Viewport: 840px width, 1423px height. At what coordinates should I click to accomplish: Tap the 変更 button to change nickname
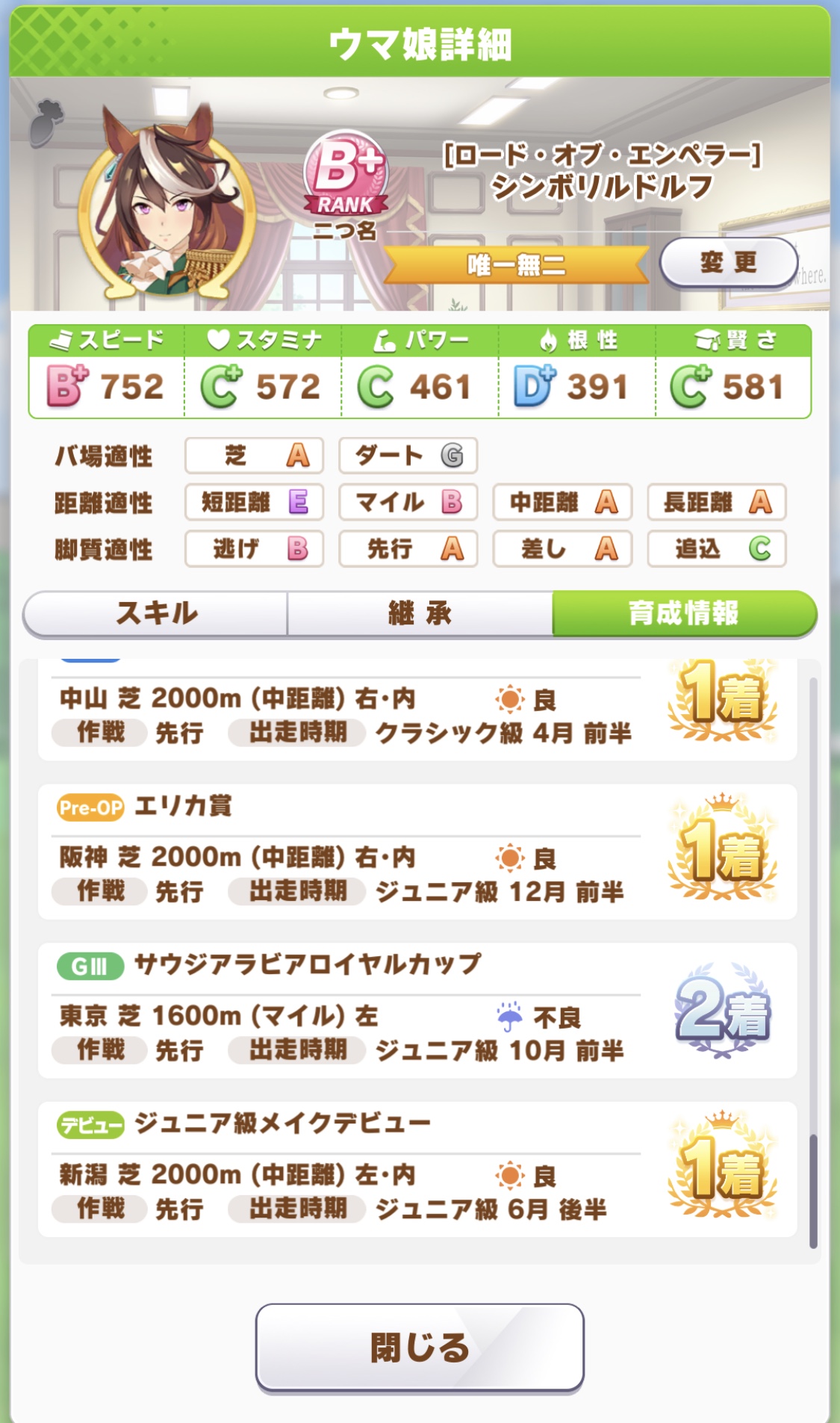tap(729, 262)
